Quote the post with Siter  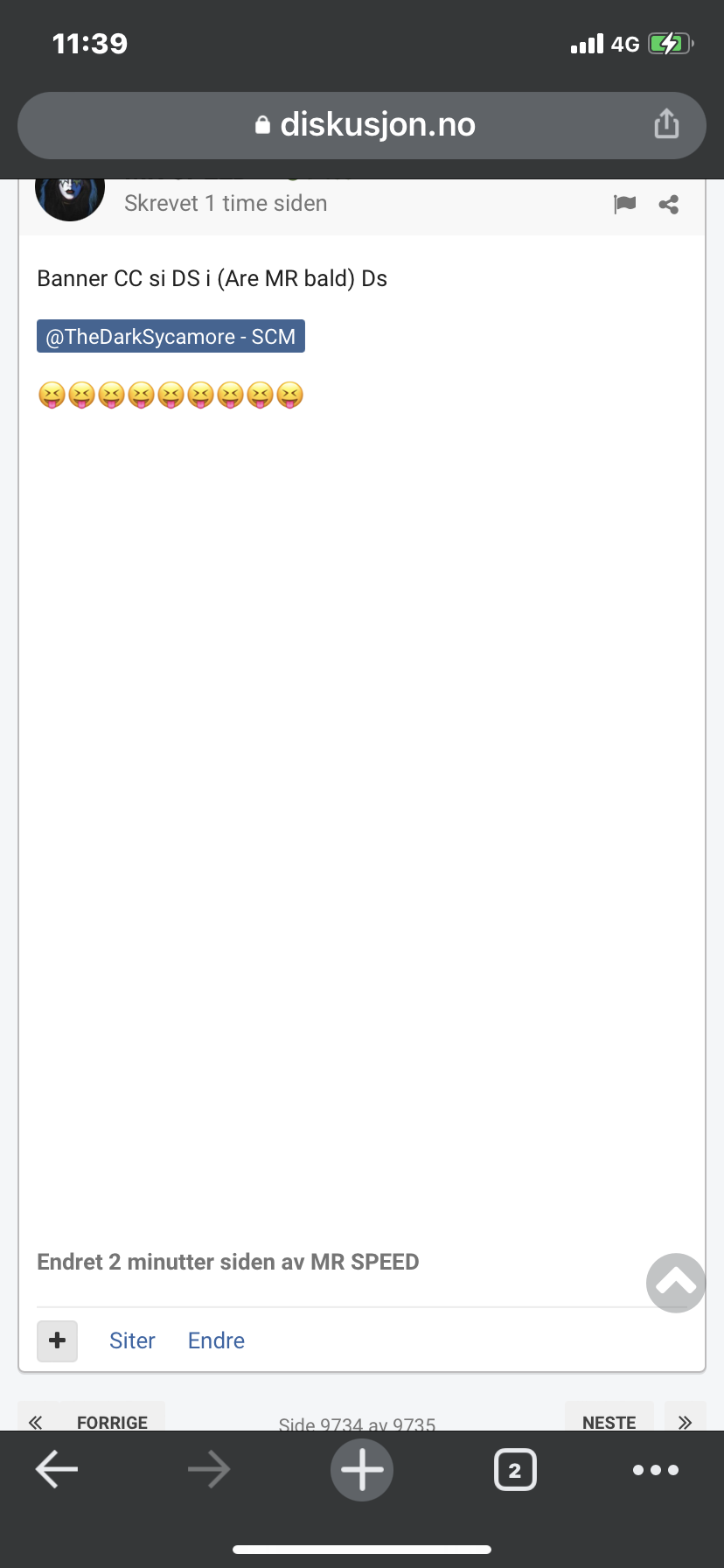tap(132, 1340)
